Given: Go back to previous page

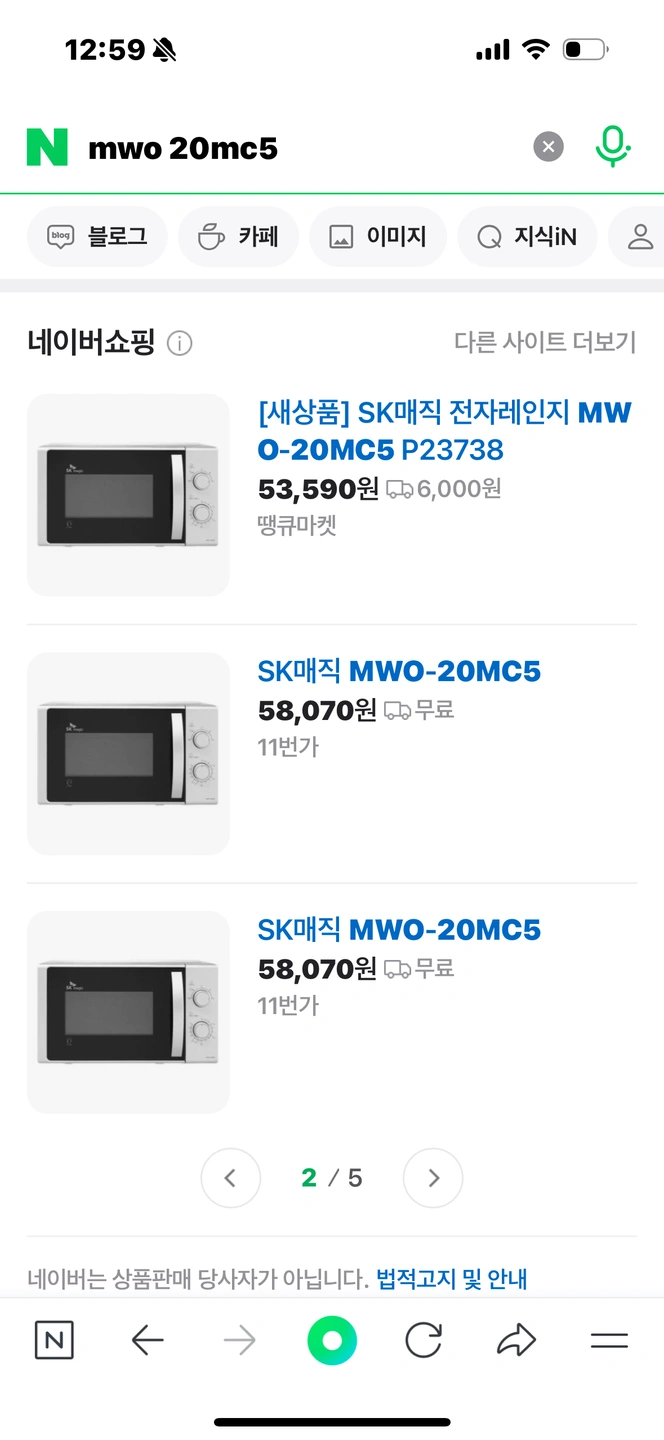Looking at the screenshot, I should [x=147, y=1341].
